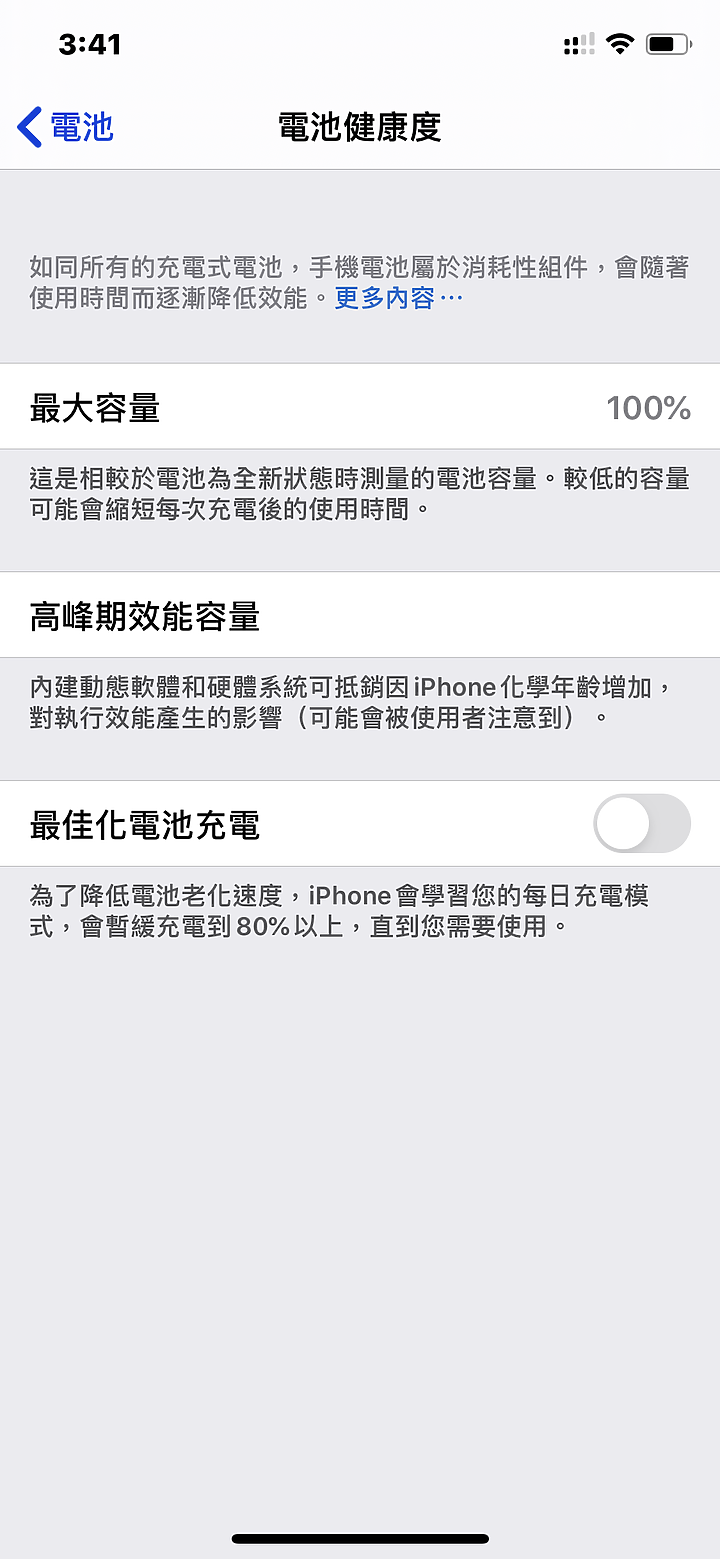Go back to the 電池 settings page
Screen dimensions: 720x1559
tap(66, 128)
